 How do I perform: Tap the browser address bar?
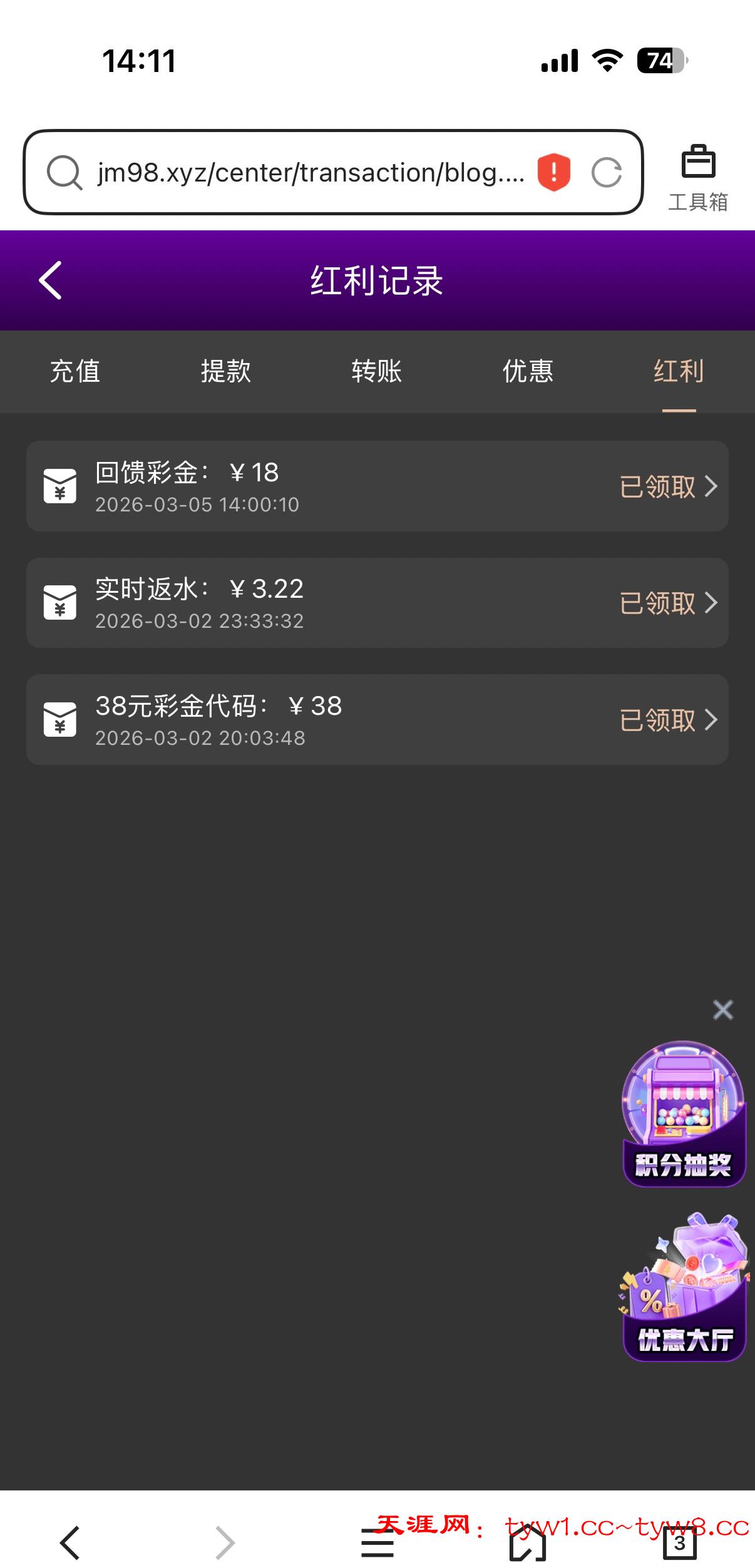click(x=310, y=173)
